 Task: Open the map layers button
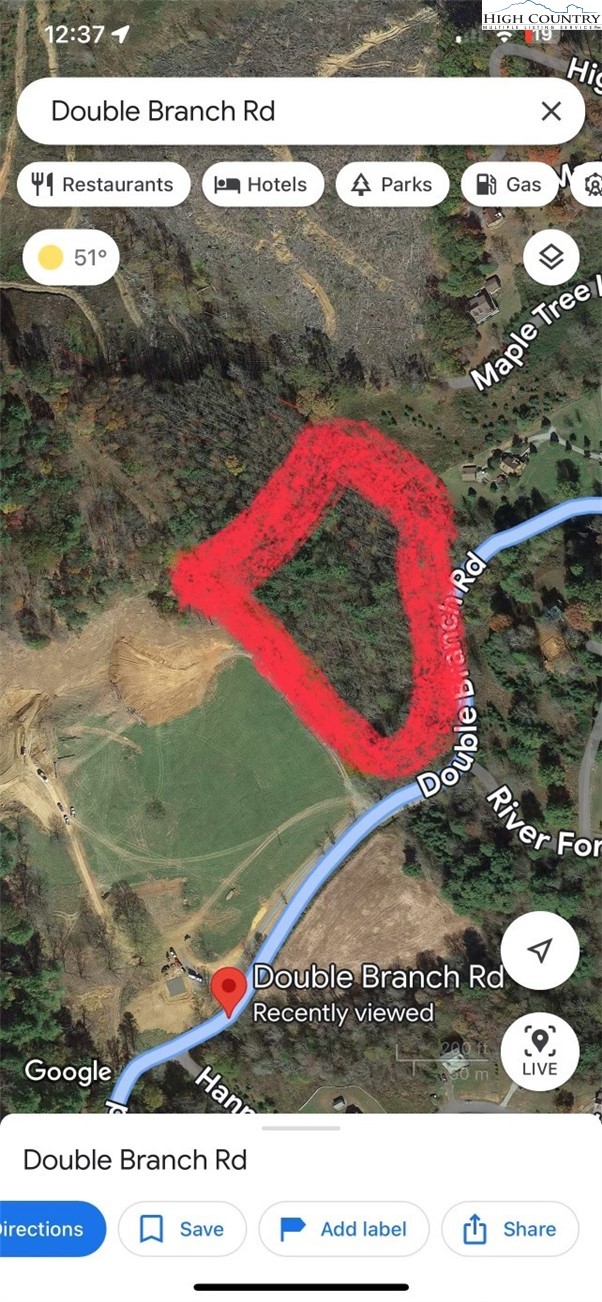click(x=551, y=258)
